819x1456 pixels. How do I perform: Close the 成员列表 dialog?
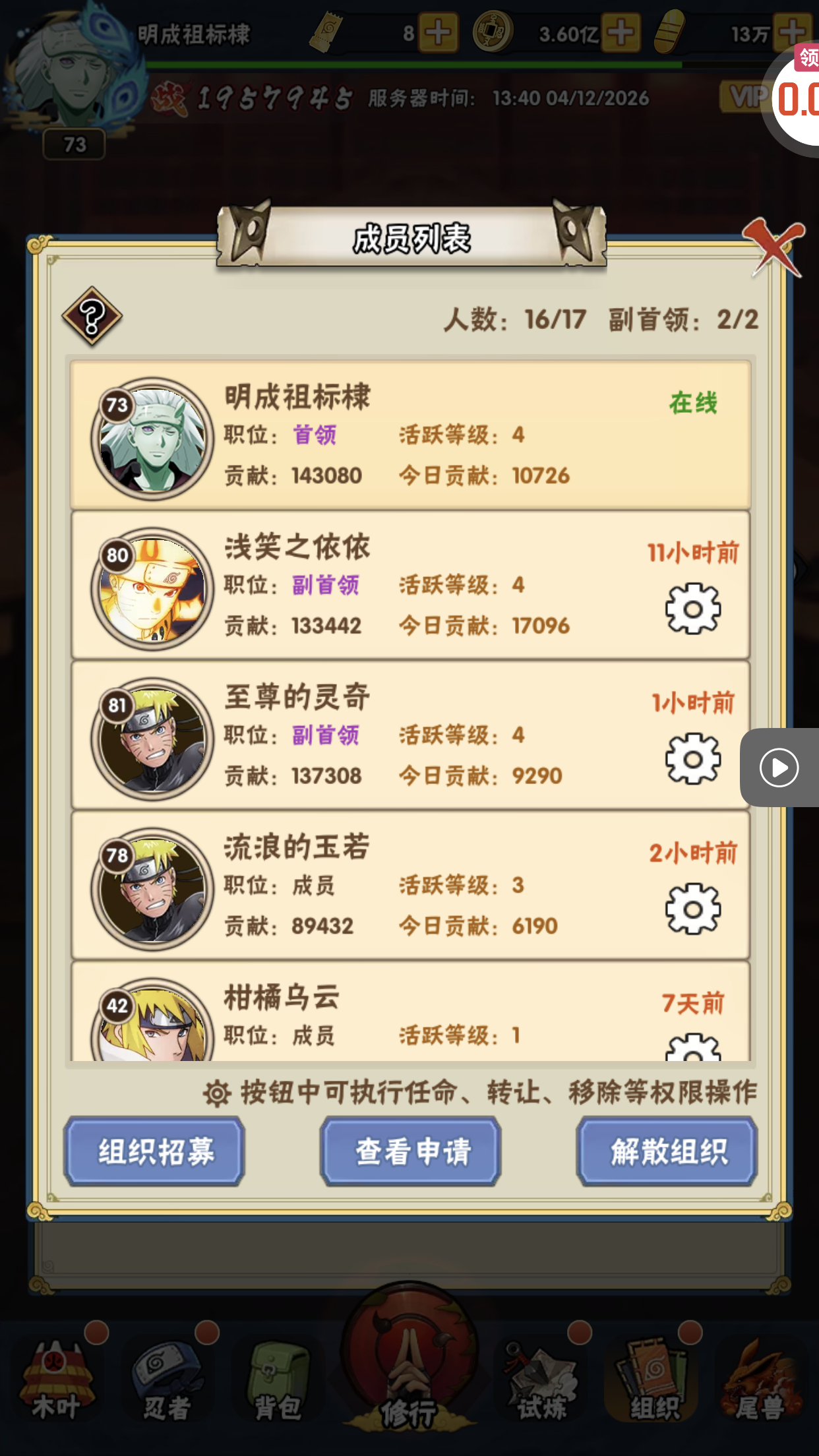[774, 246]
